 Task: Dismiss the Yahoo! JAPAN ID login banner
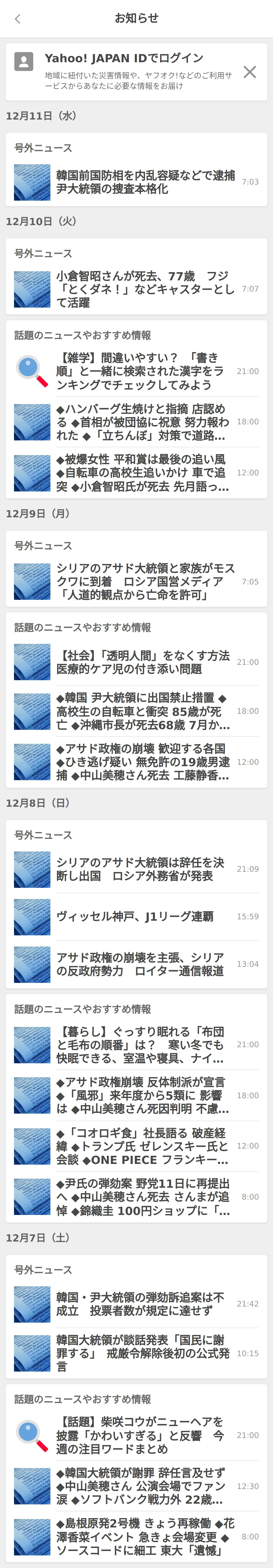point(249,72)
